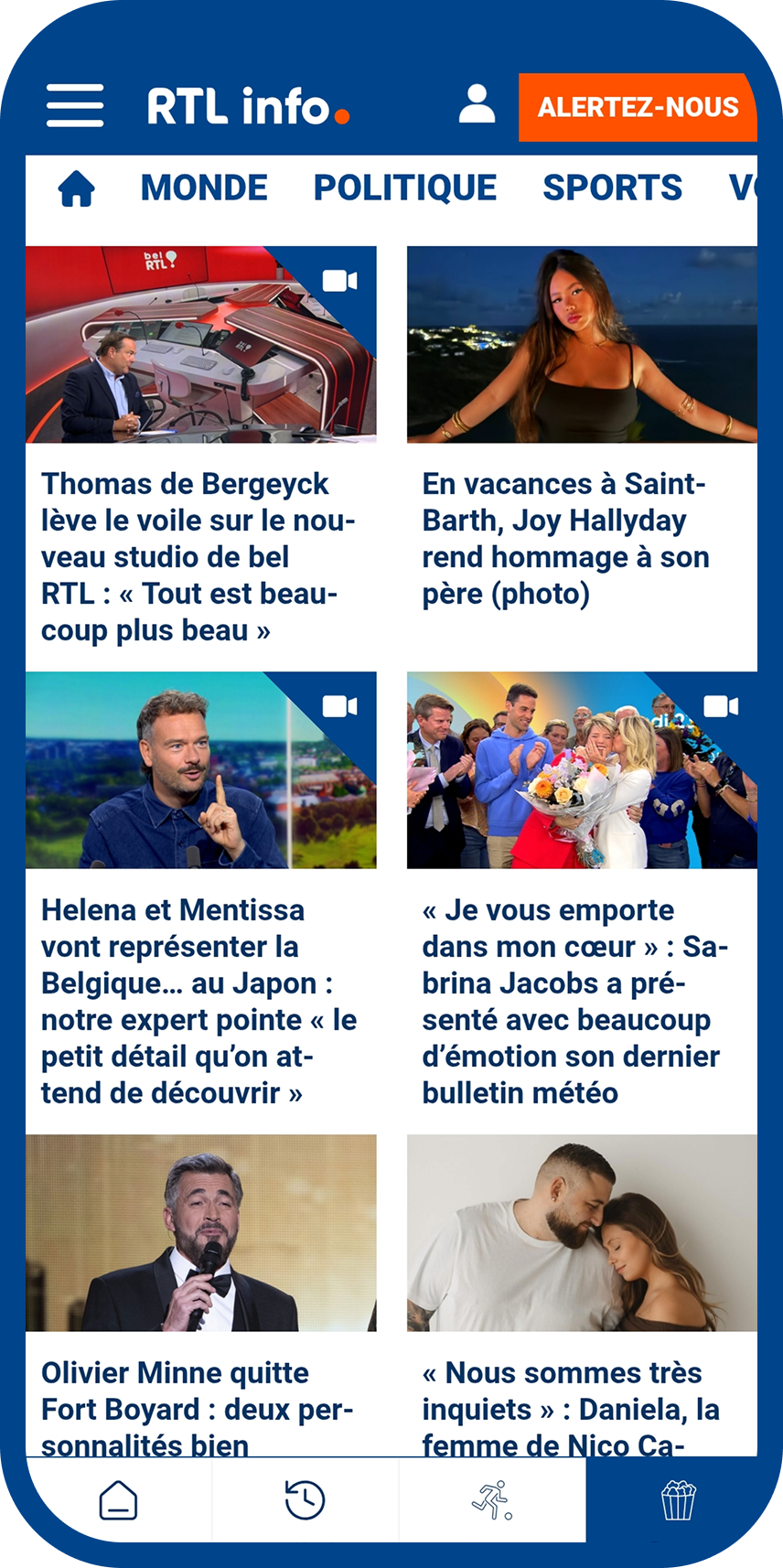Screen dimensions: 783x1568
Task: Read the Helena et Mentissa Japon article
Action: (x=199, y=1001)
